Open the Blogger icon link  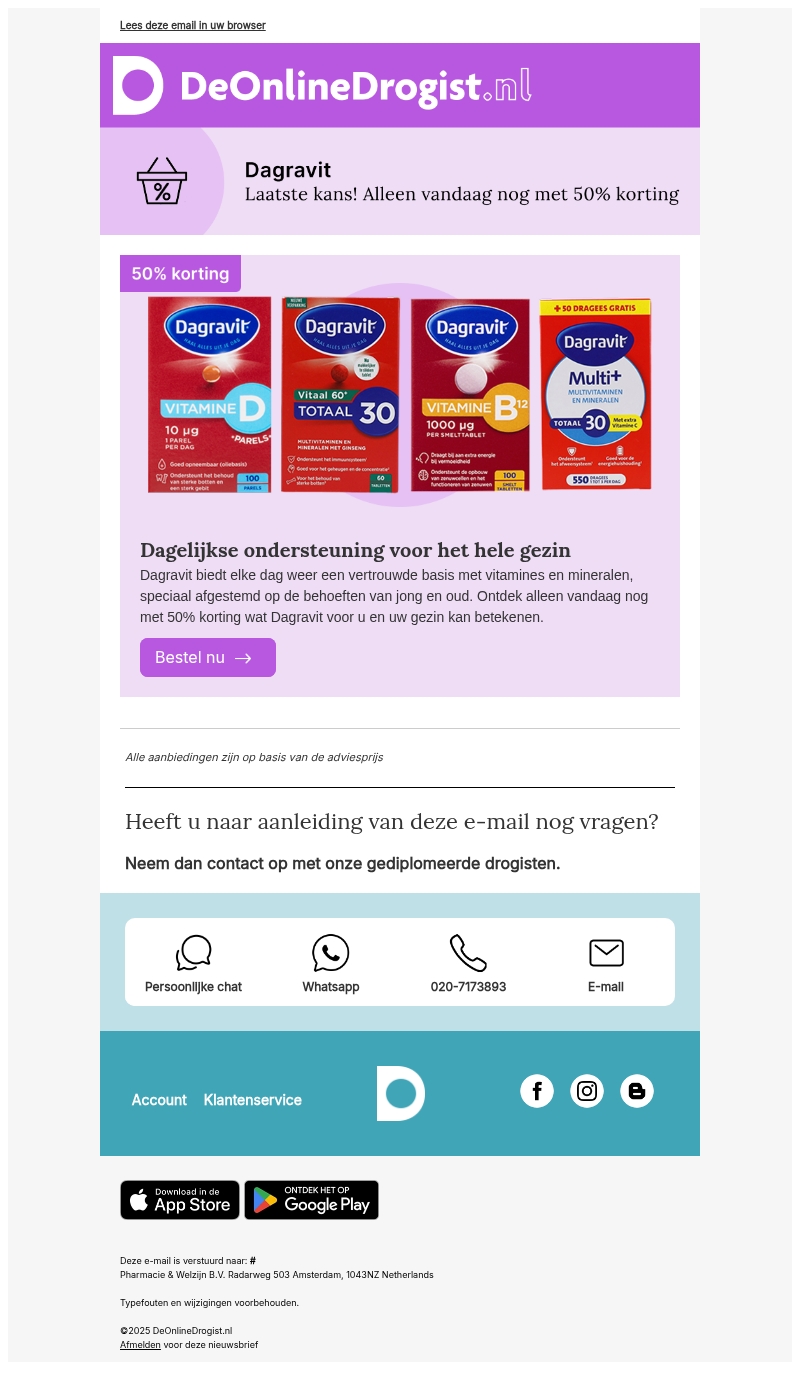tap(637, 1091)
